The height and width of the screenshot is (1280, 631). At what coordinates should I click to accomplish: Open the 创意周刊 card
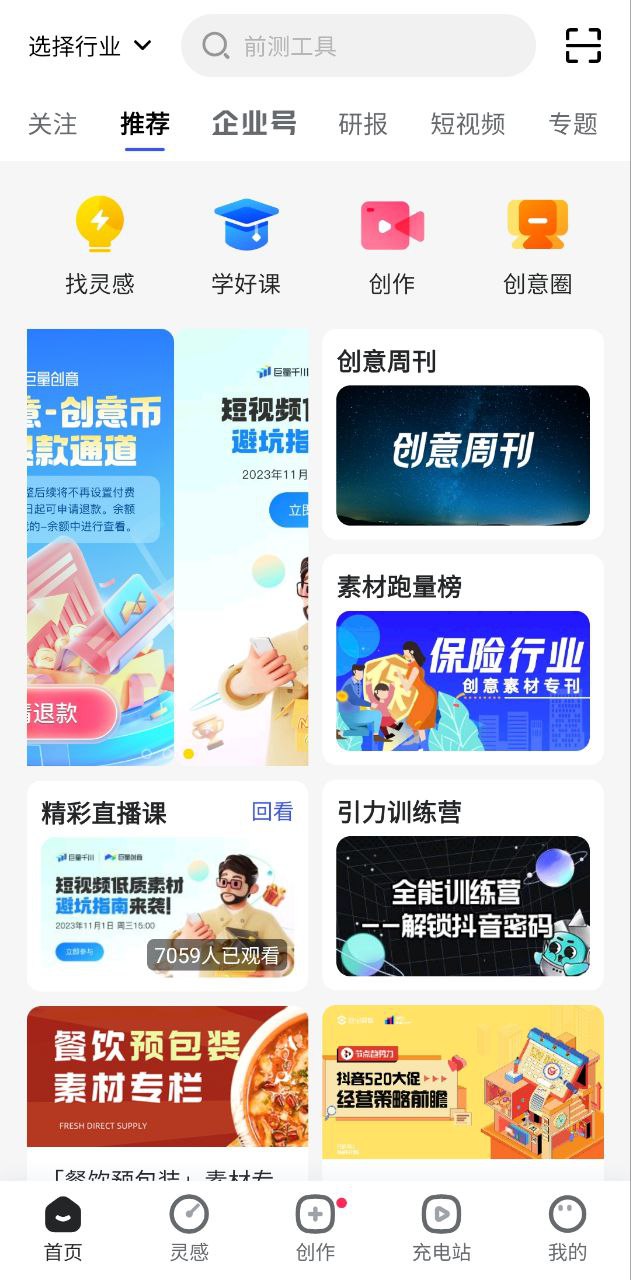(462, 455)
